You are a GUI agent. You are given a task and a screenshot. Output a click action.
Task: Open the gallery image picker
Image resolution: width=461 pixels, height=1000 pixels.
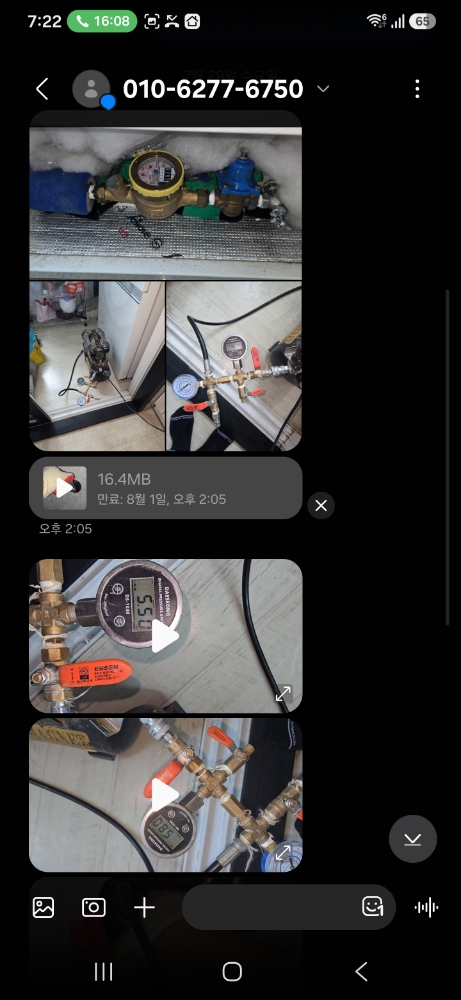coord(43,907)
